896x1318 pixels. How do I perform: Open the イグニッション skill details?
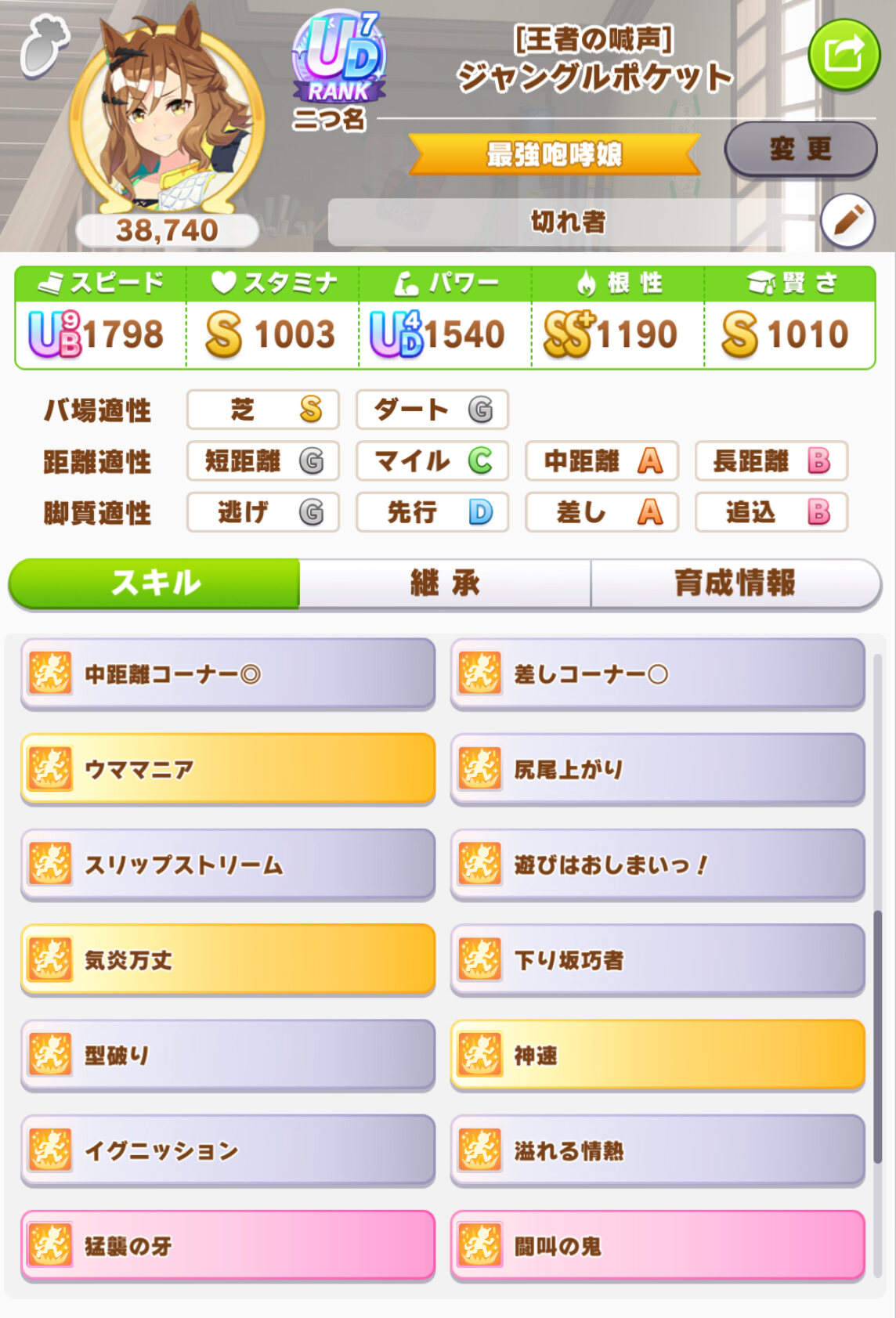point(228,1150)
